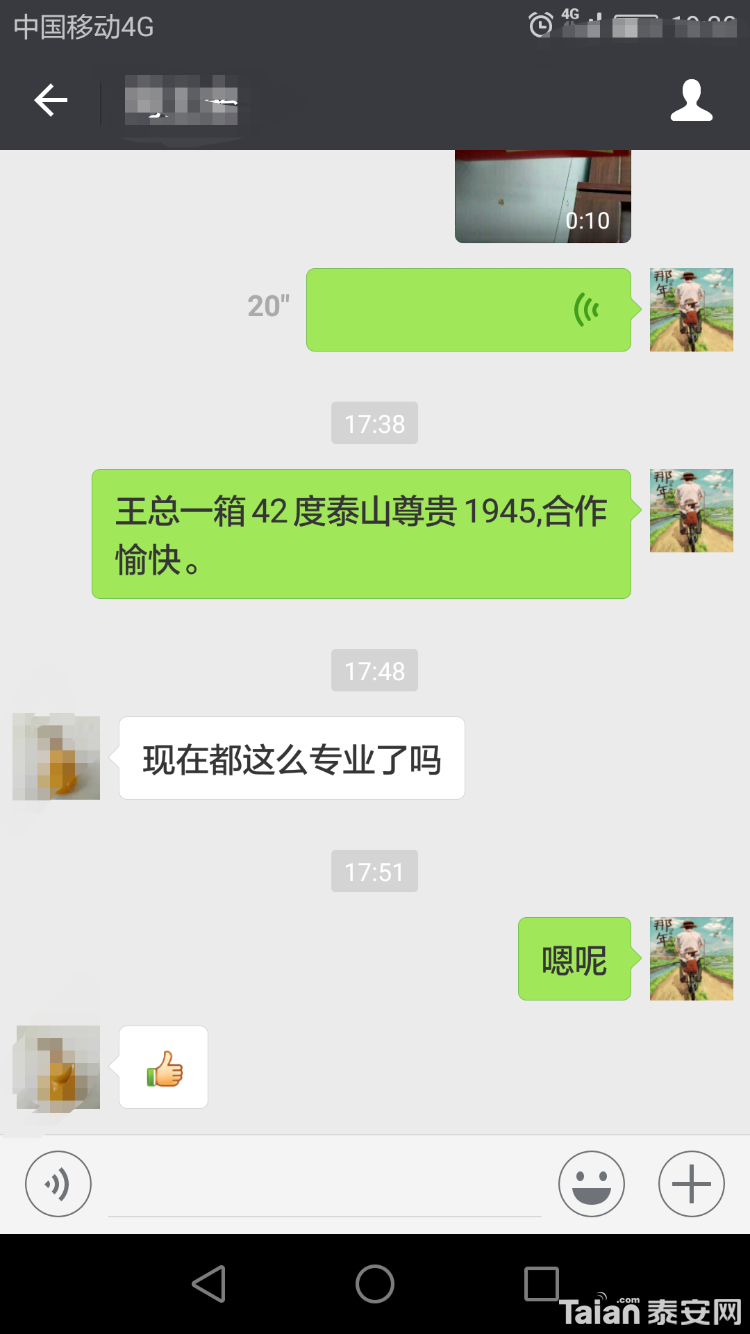Play the 20-second voice message

tap(468, 310)
